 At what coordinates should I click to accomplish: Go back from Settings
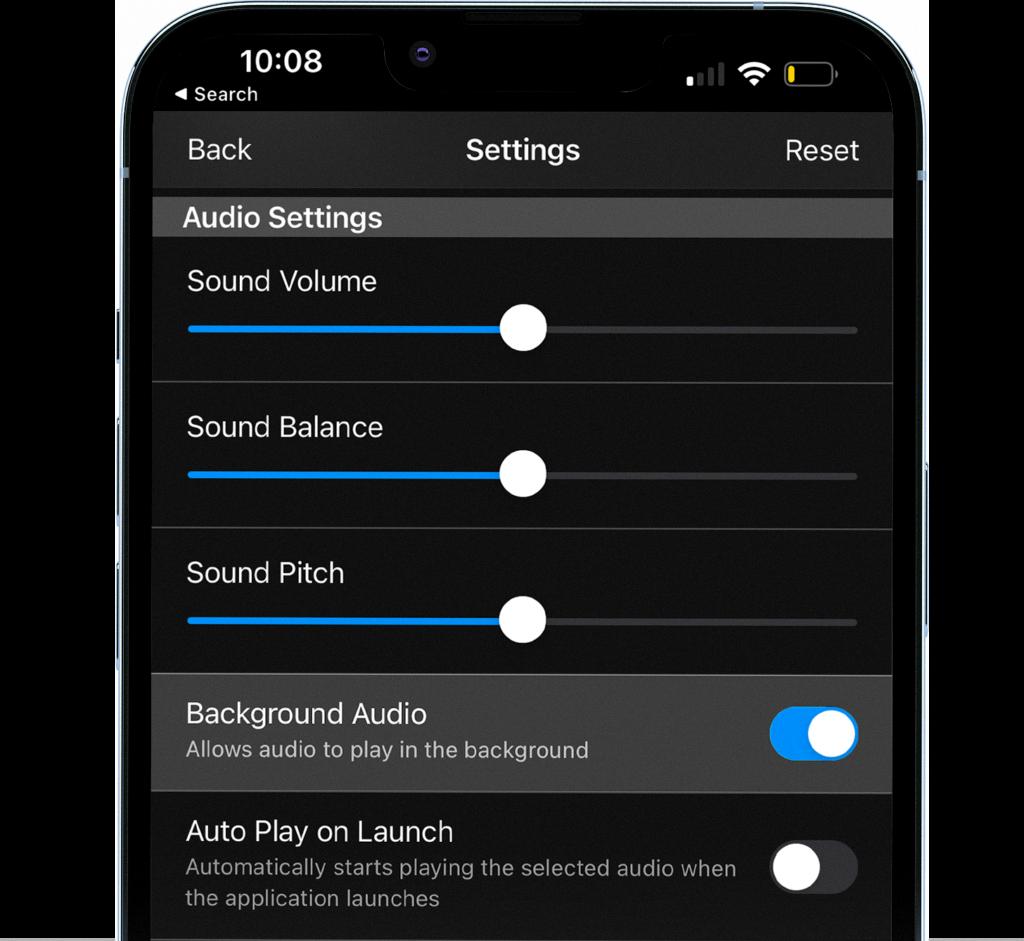coord(219,150)
